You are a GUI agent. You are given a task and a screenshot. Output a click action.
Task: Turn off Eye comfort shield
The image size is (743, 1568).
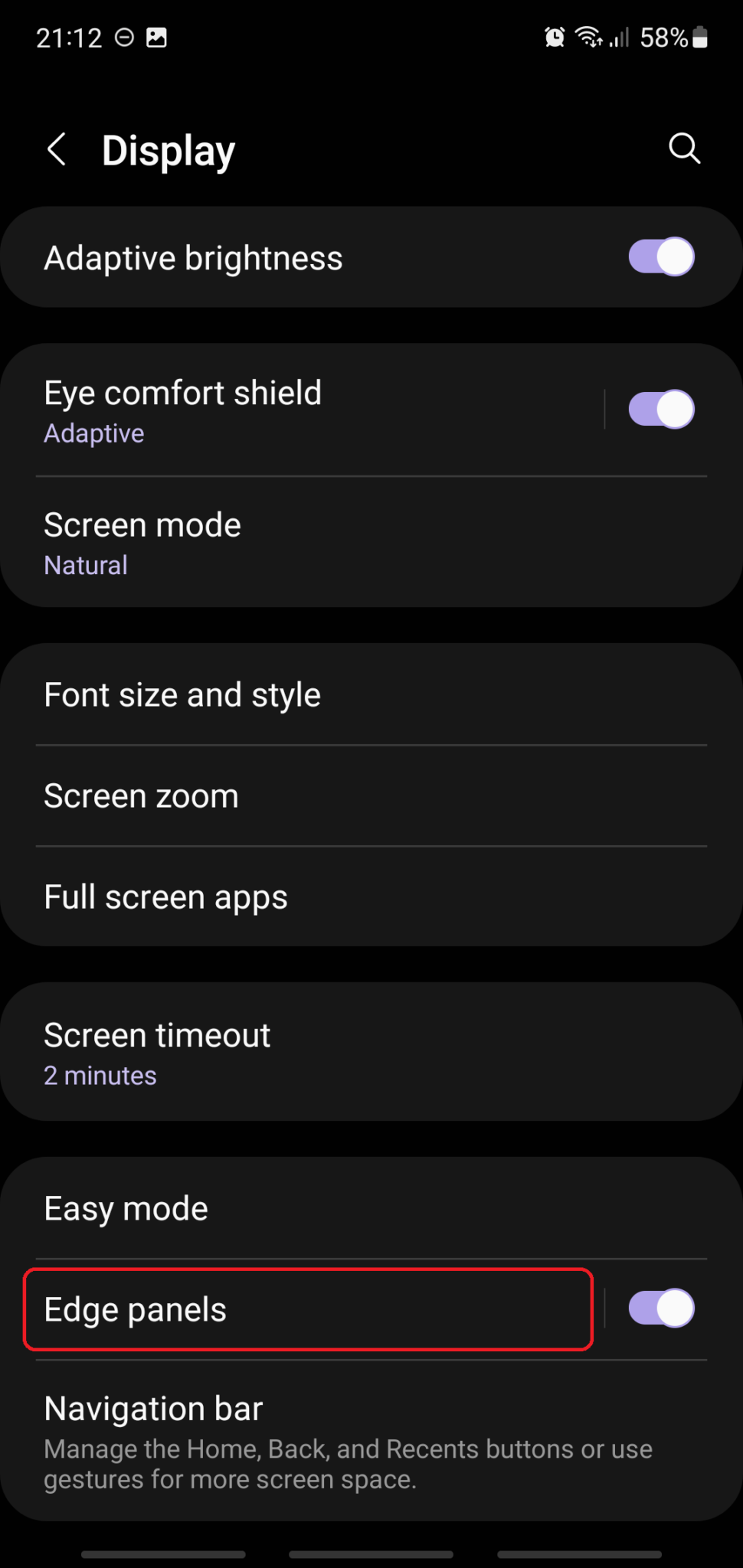tap(660, 408)
